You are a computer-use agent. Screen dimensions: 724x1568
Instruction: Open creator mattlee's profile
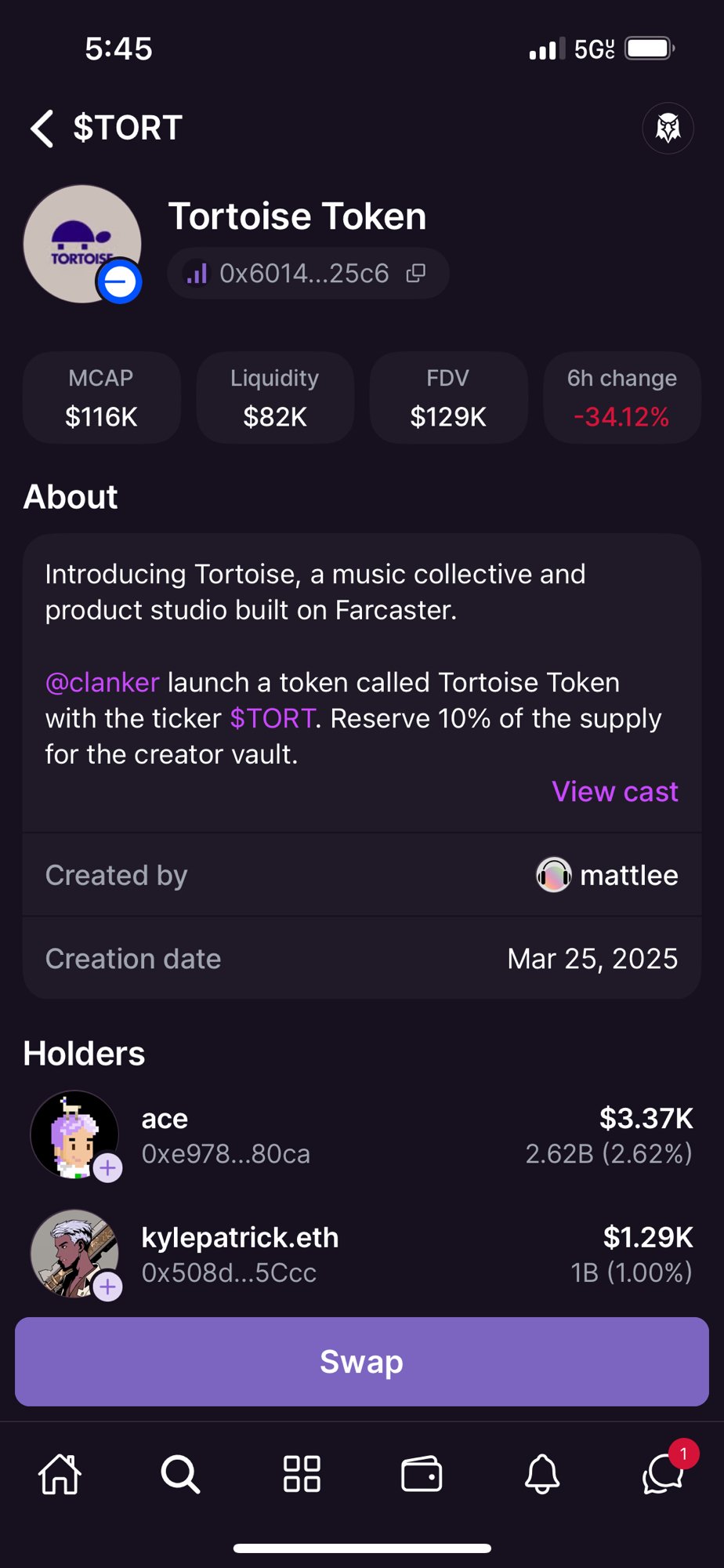(607, 875)
